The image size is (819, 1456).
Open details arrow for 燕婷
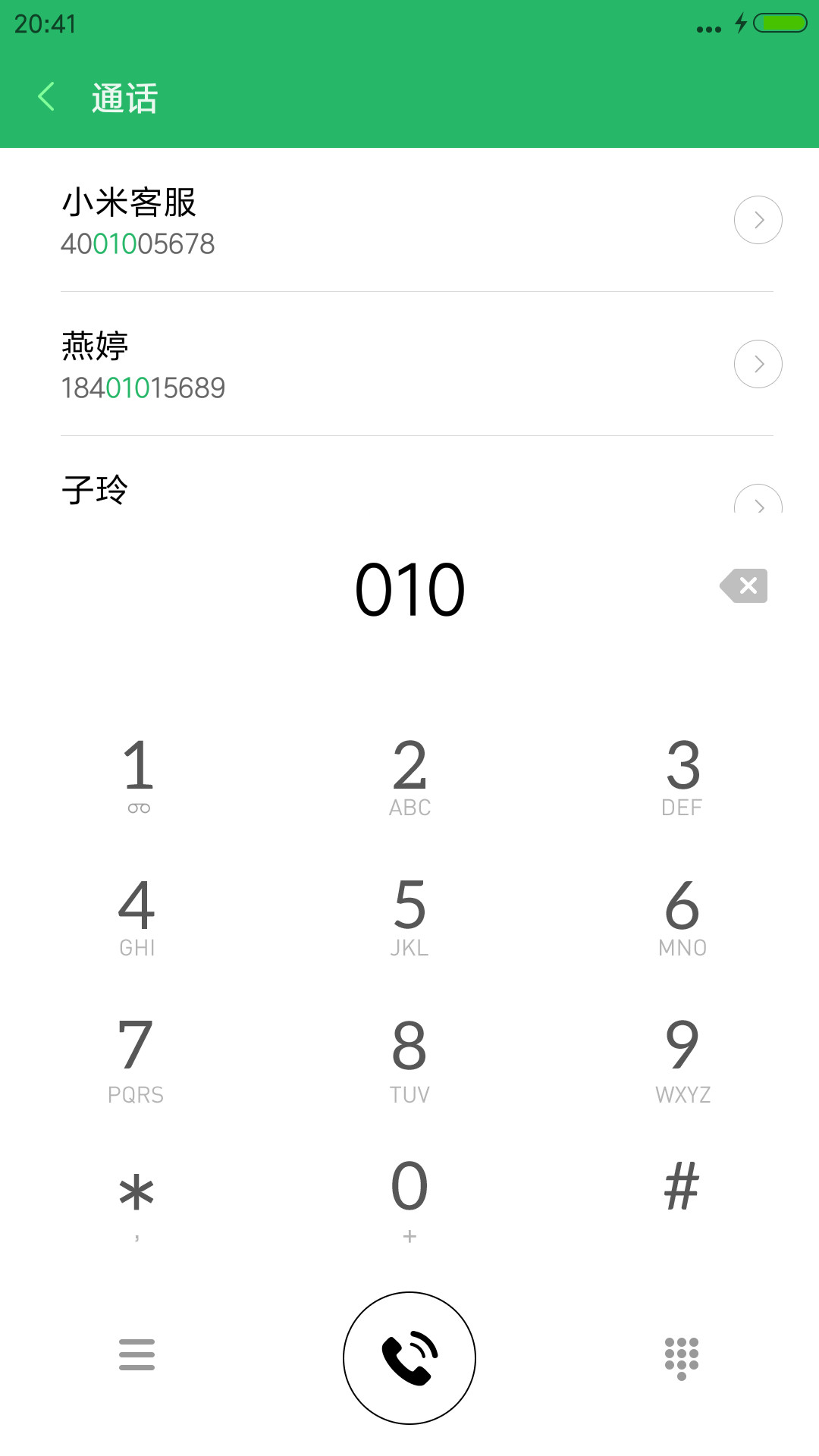tap(758, 364)
